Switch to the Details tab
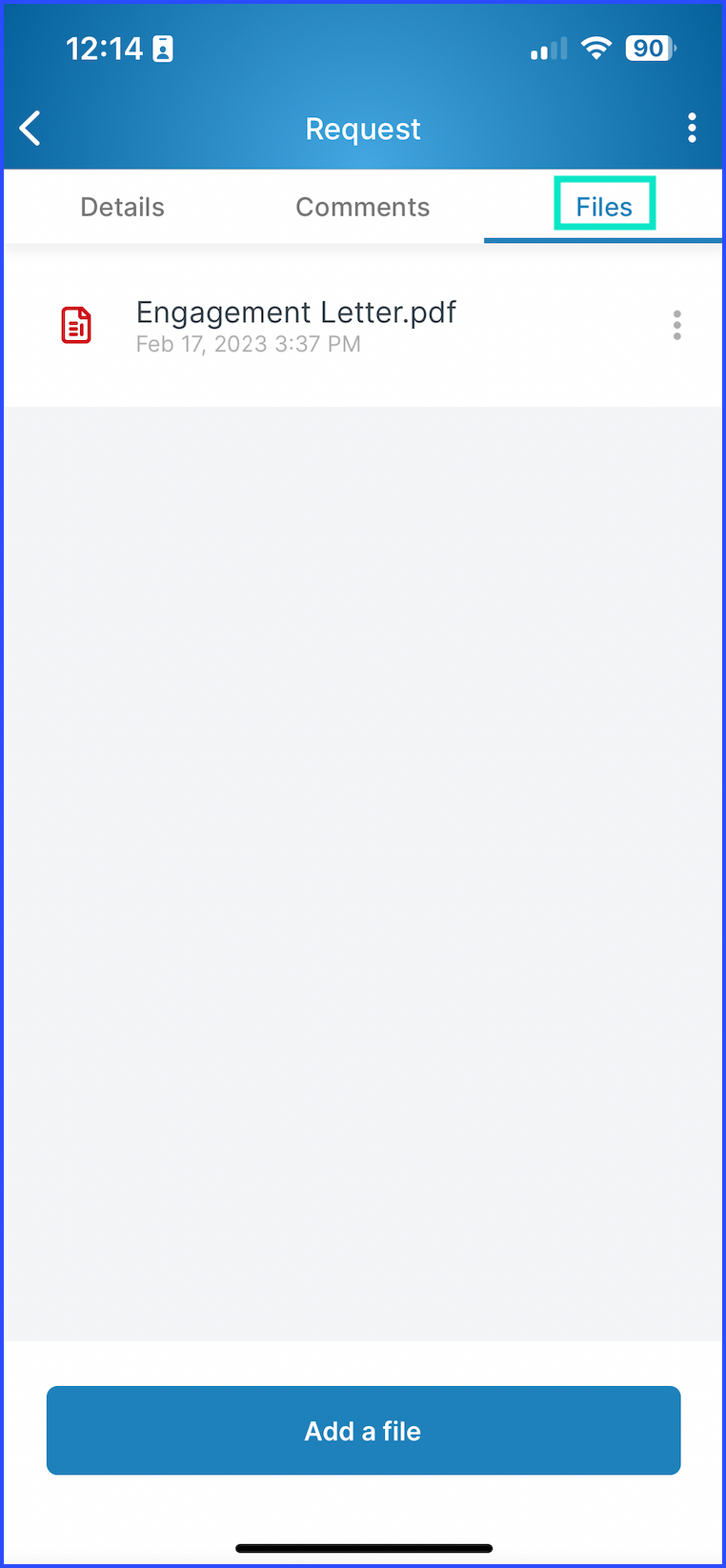 (x=122, y=207)
